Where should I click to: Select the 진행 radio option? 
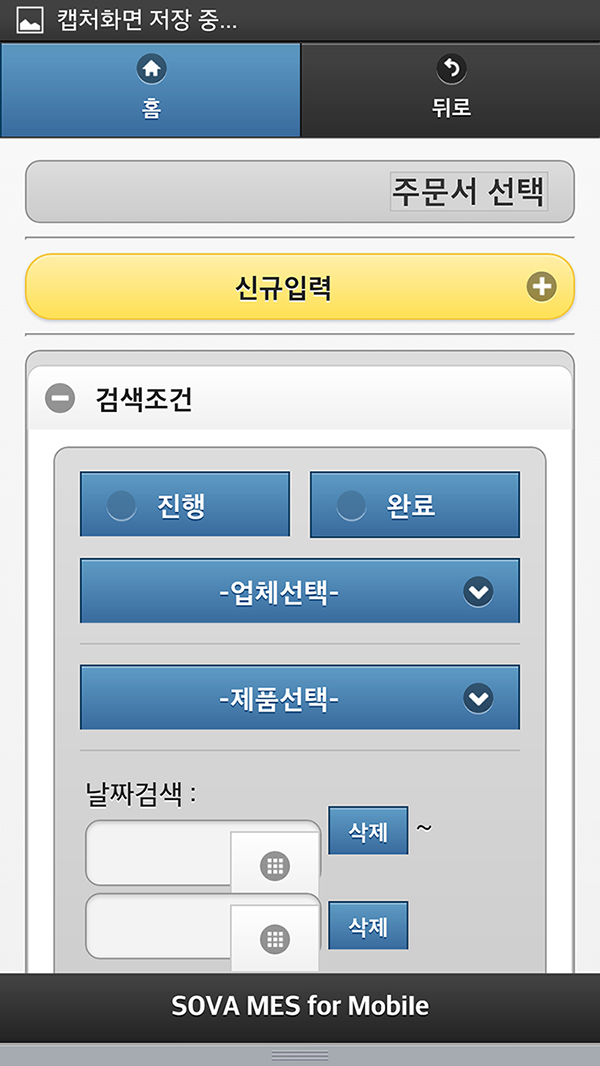coord(185,505)
